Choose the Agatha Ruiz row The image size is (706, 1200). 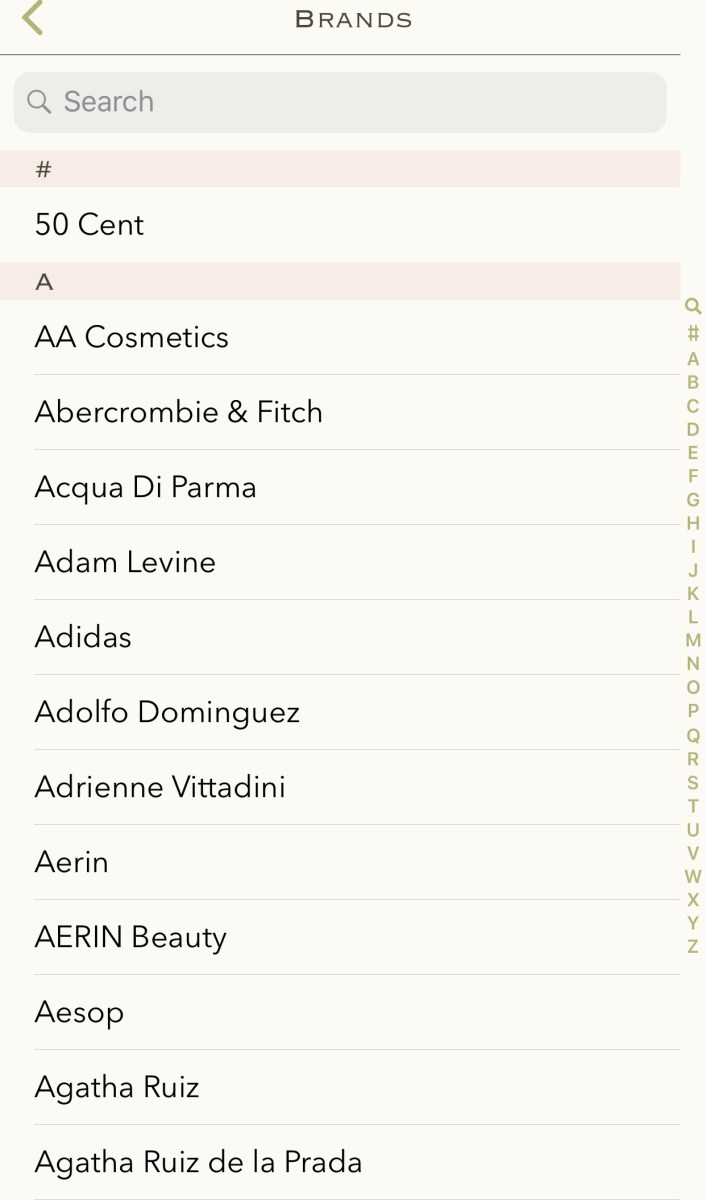point(118,1087)
